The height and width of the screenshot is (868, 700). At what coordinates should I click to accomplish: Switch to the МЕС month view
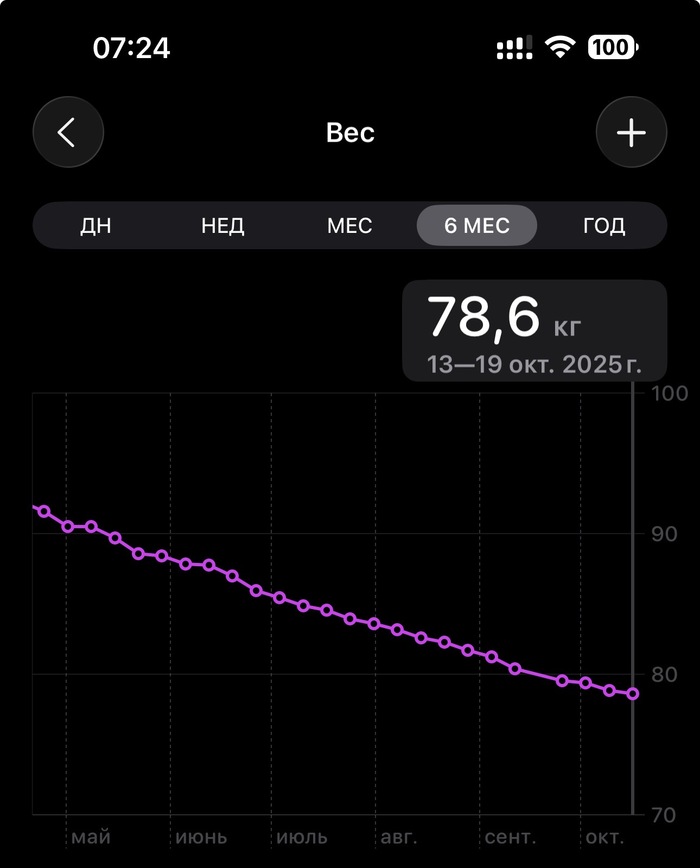pos(349,225)
